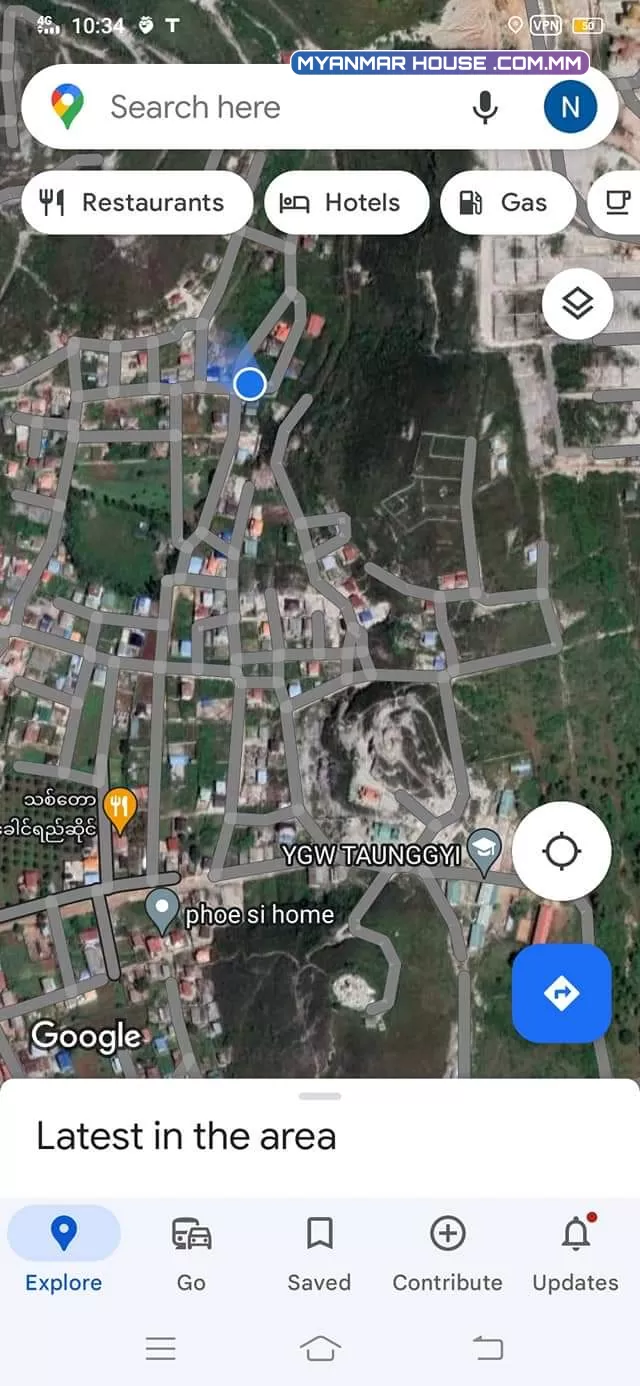
Task: Switch to the Saved tab
Action: tap(319, 1254)
